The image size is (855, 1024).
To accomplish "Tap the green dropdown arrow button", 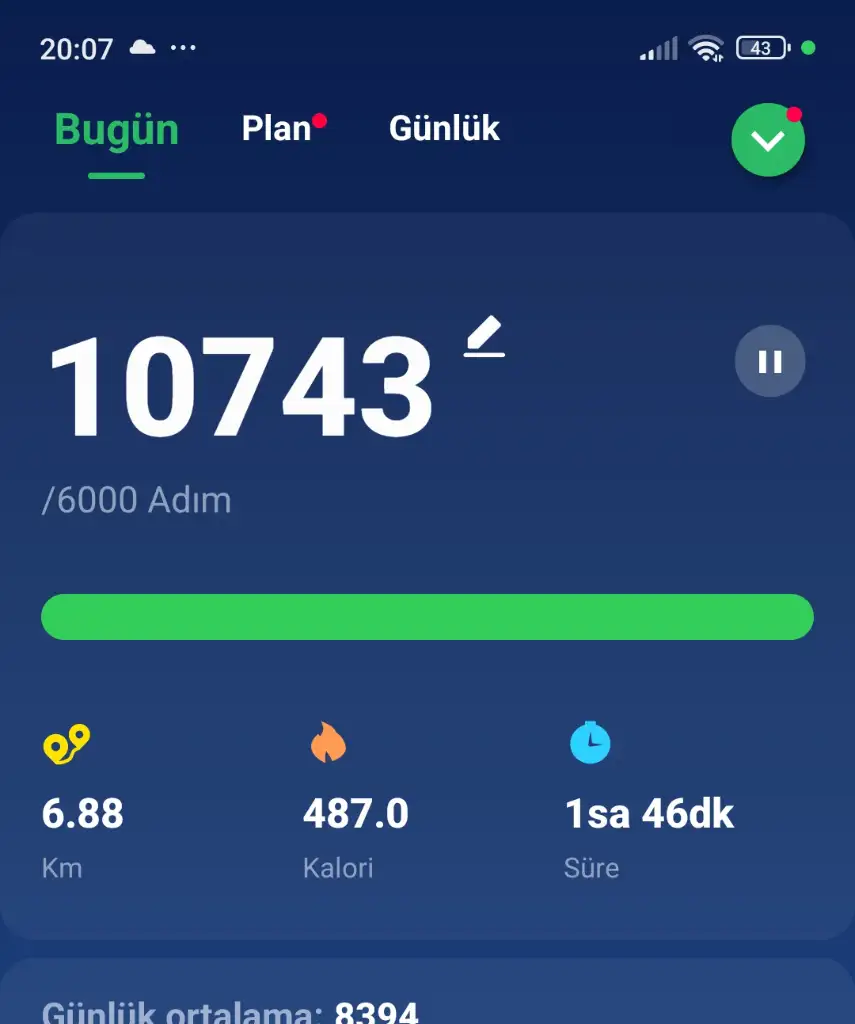I will tap(767, 141).
